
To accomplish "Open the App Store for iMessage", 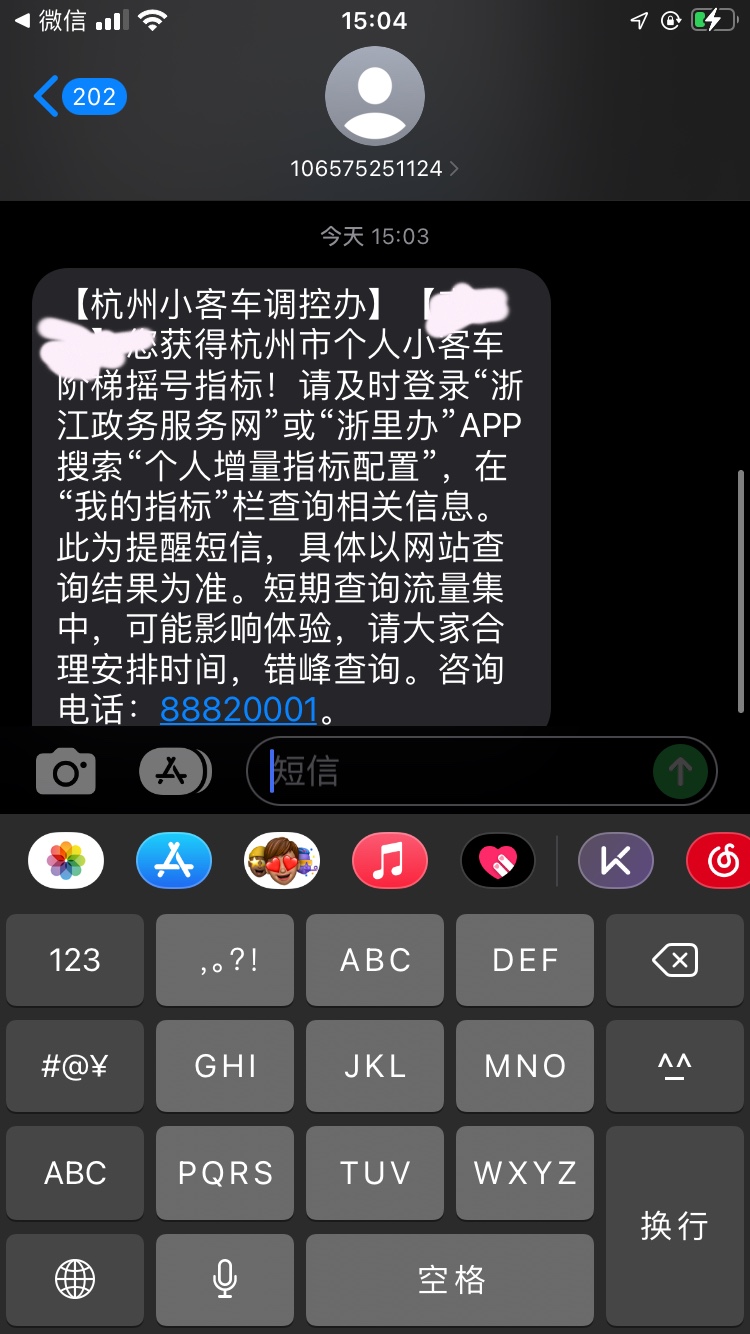I will (x=174, y=860).
